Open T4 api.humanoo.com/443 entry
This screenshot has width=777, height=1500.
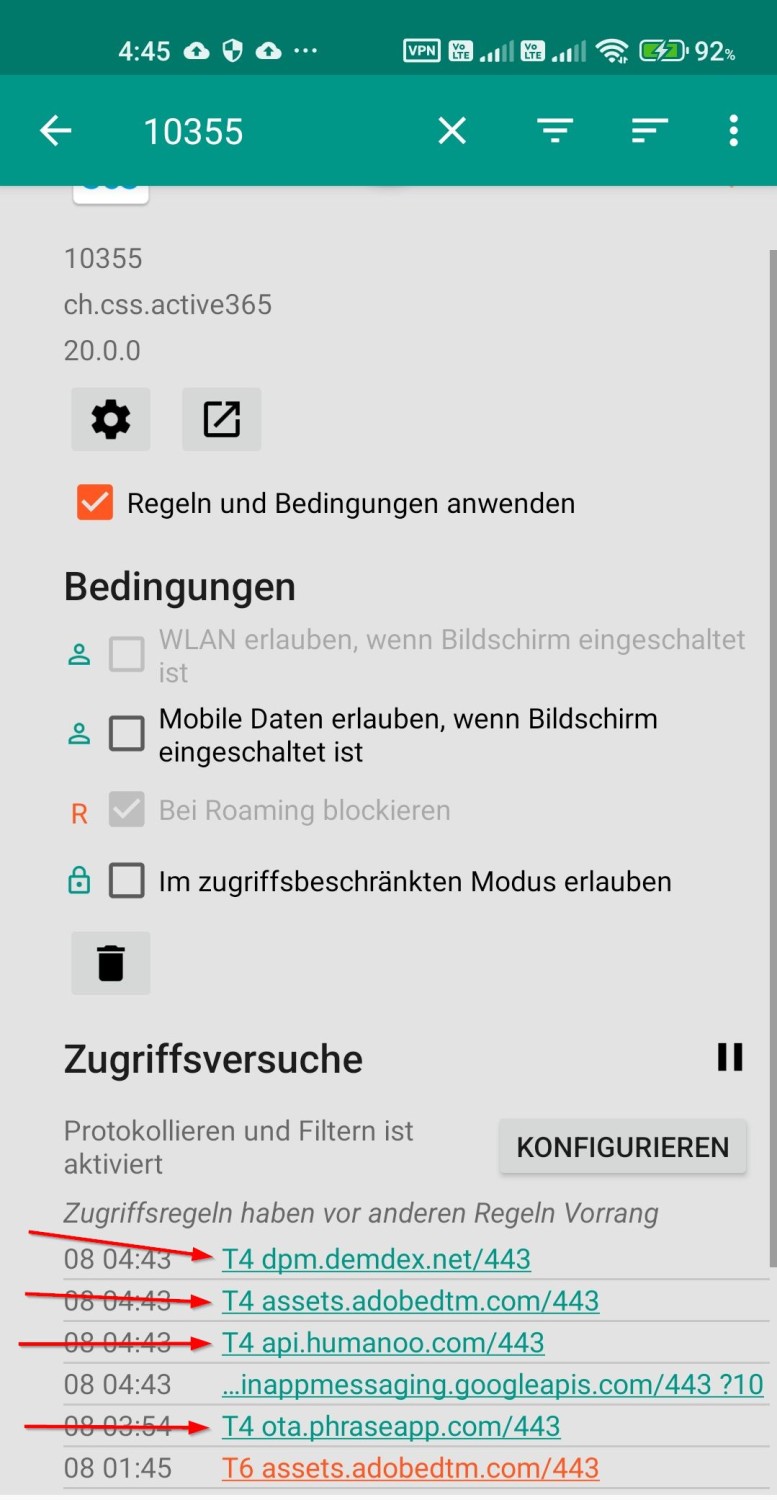[x=383, y=1343]
